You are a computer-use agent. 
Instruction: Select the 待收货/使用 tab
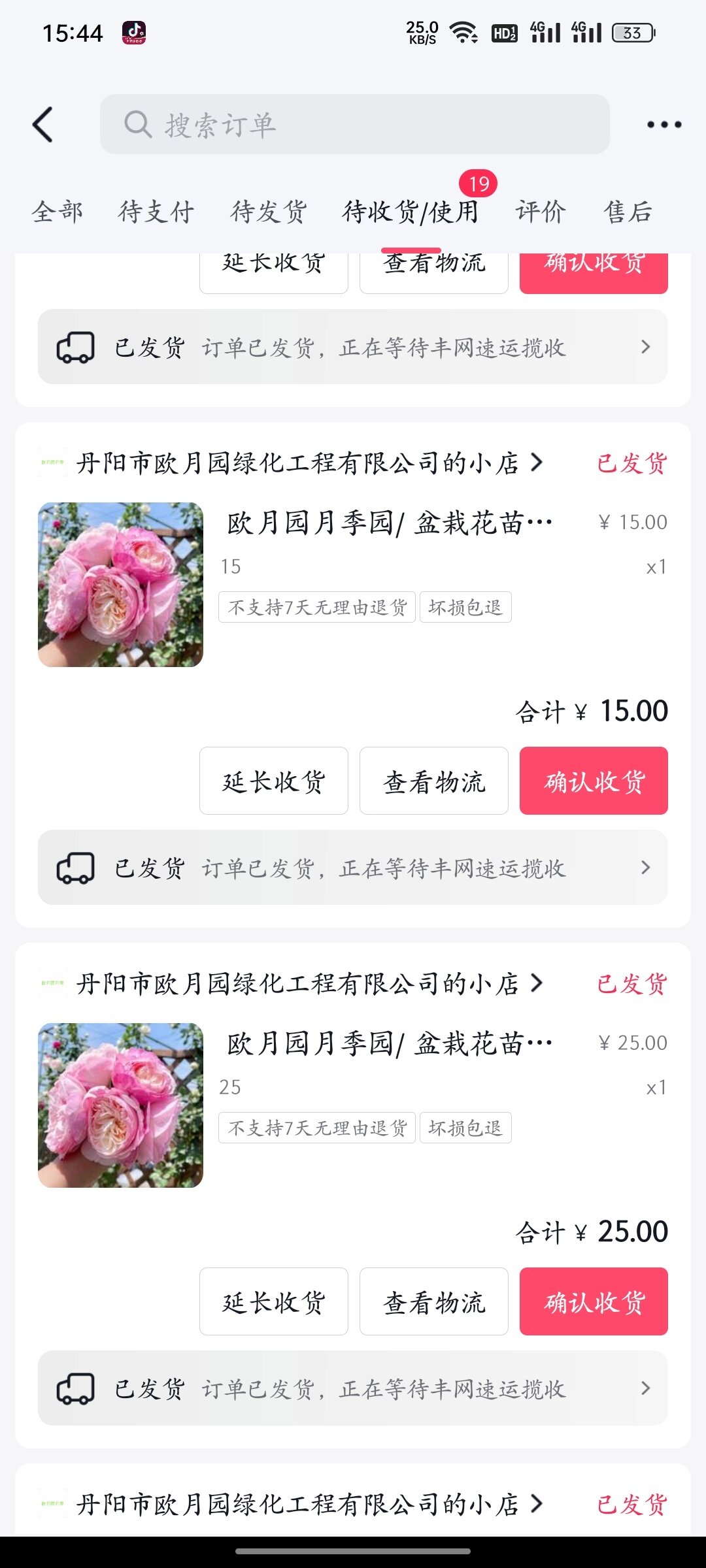tap(411, 212)
